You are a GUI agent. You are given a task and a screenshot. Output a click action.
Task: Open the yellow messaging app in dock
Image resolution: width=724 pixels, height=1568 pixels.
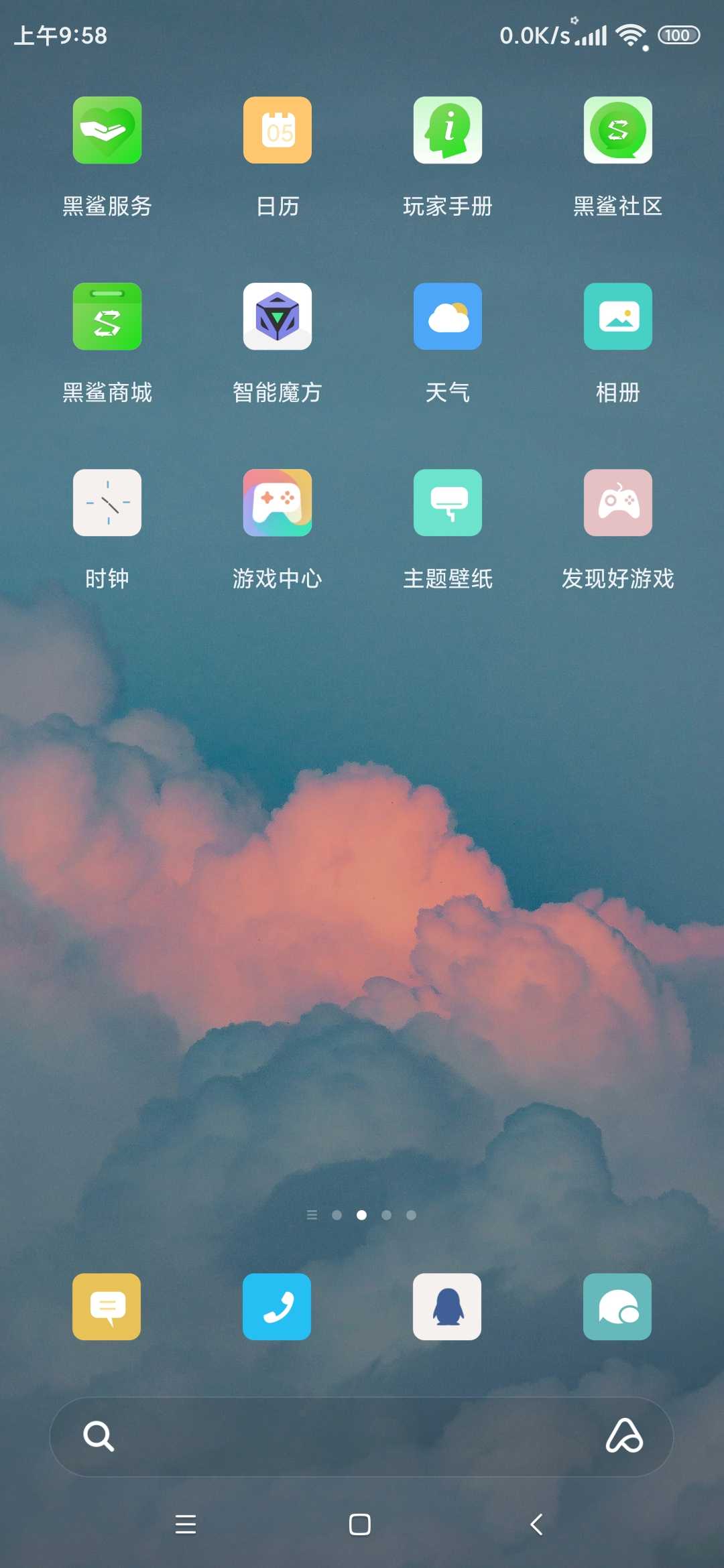(107, 1307)
